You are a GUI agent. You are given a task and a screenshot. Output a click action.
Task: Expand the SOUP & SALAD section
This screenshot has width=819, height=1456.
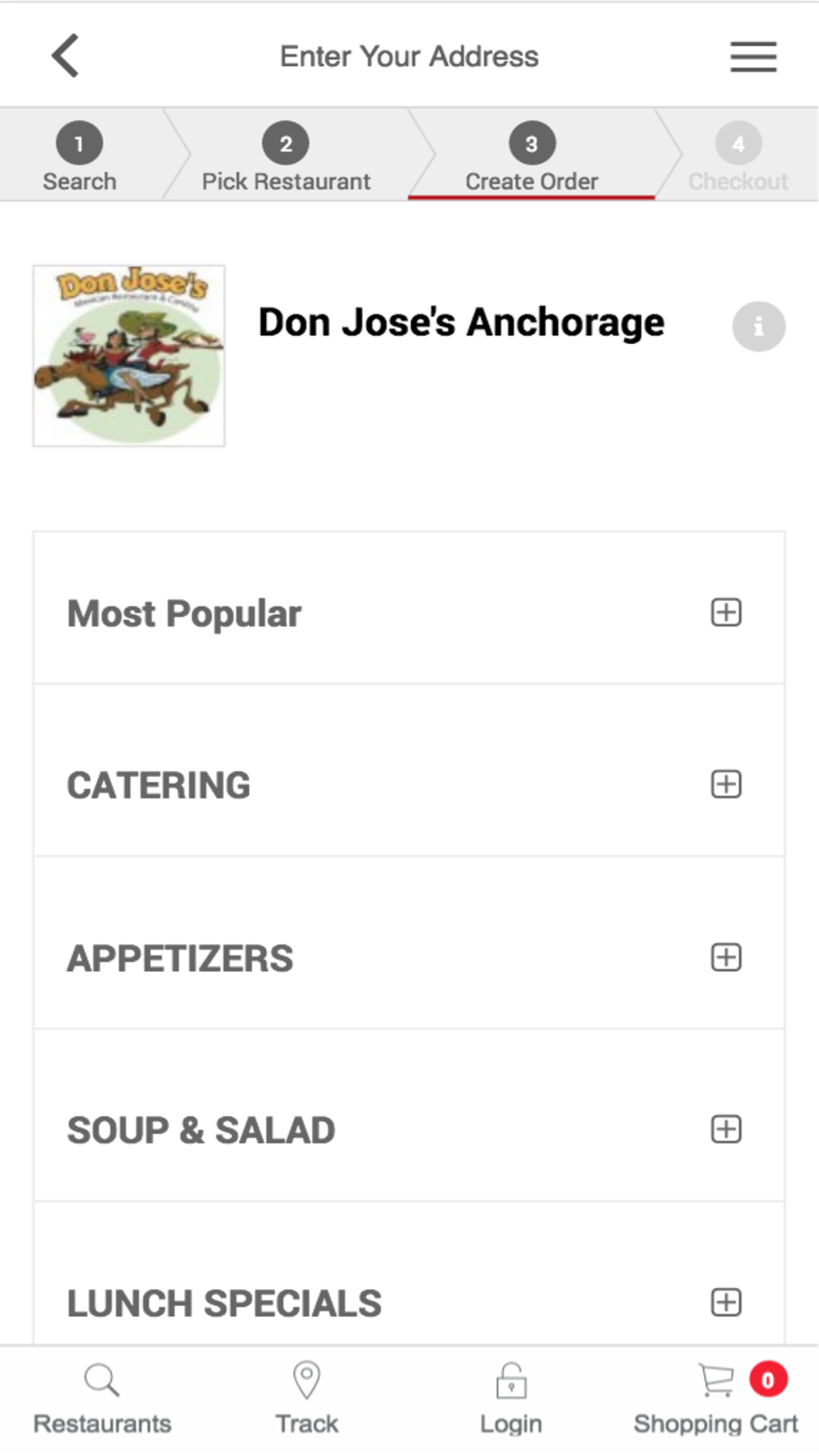point(726,1129)
